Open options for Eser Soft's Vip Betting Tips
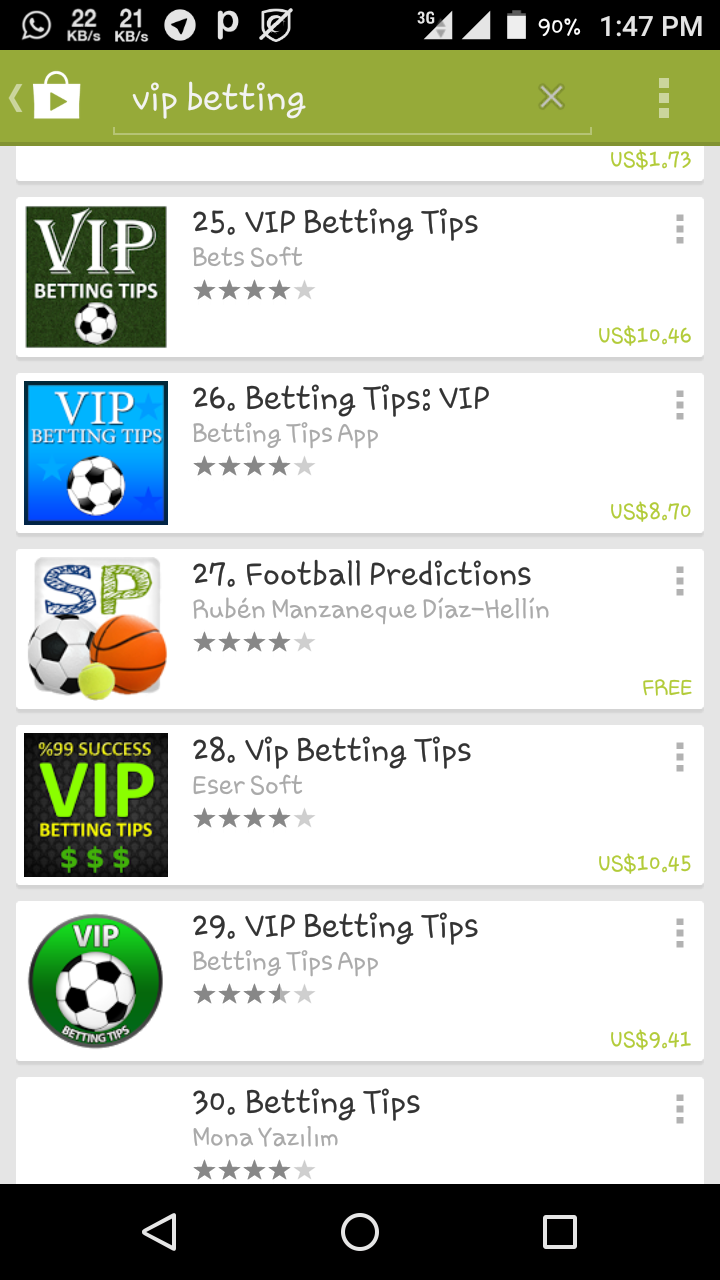This screenshot has height=1280, width=720. coord(679,757)
